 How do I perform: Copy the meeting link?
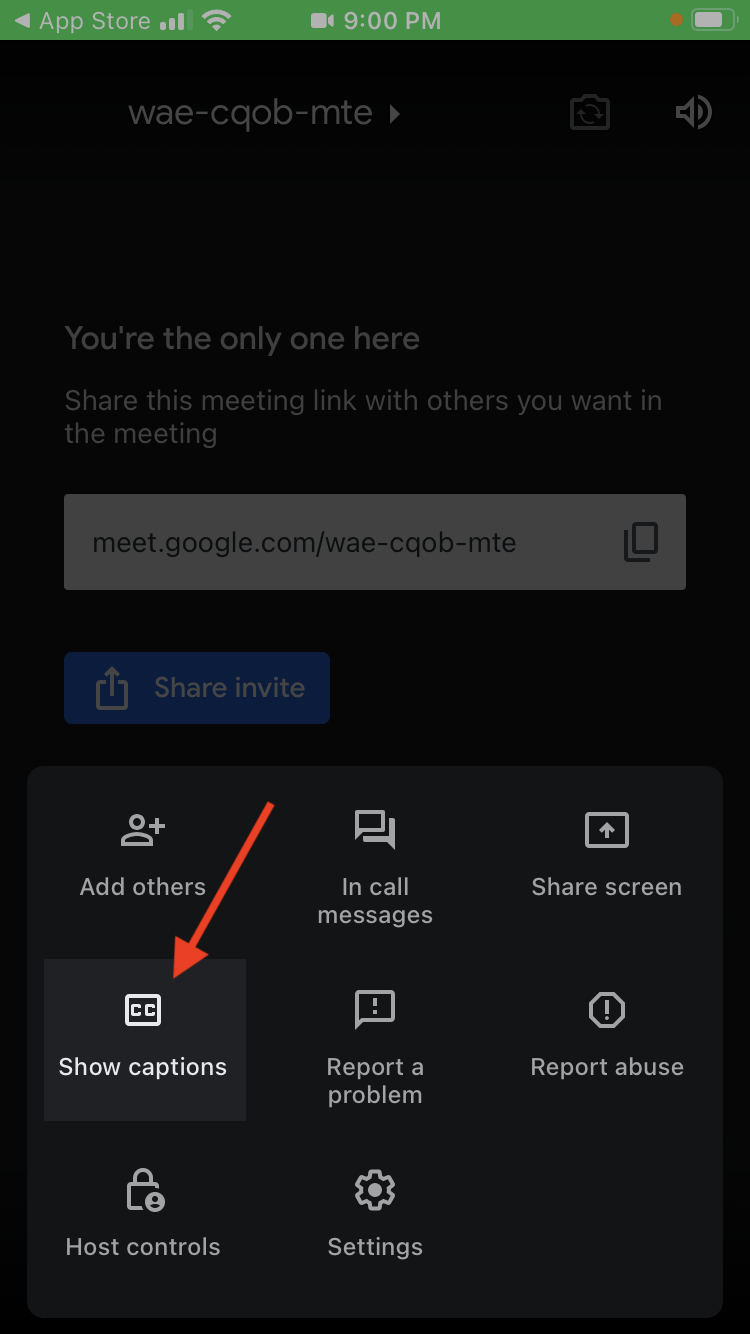click(x=641, y=542)
